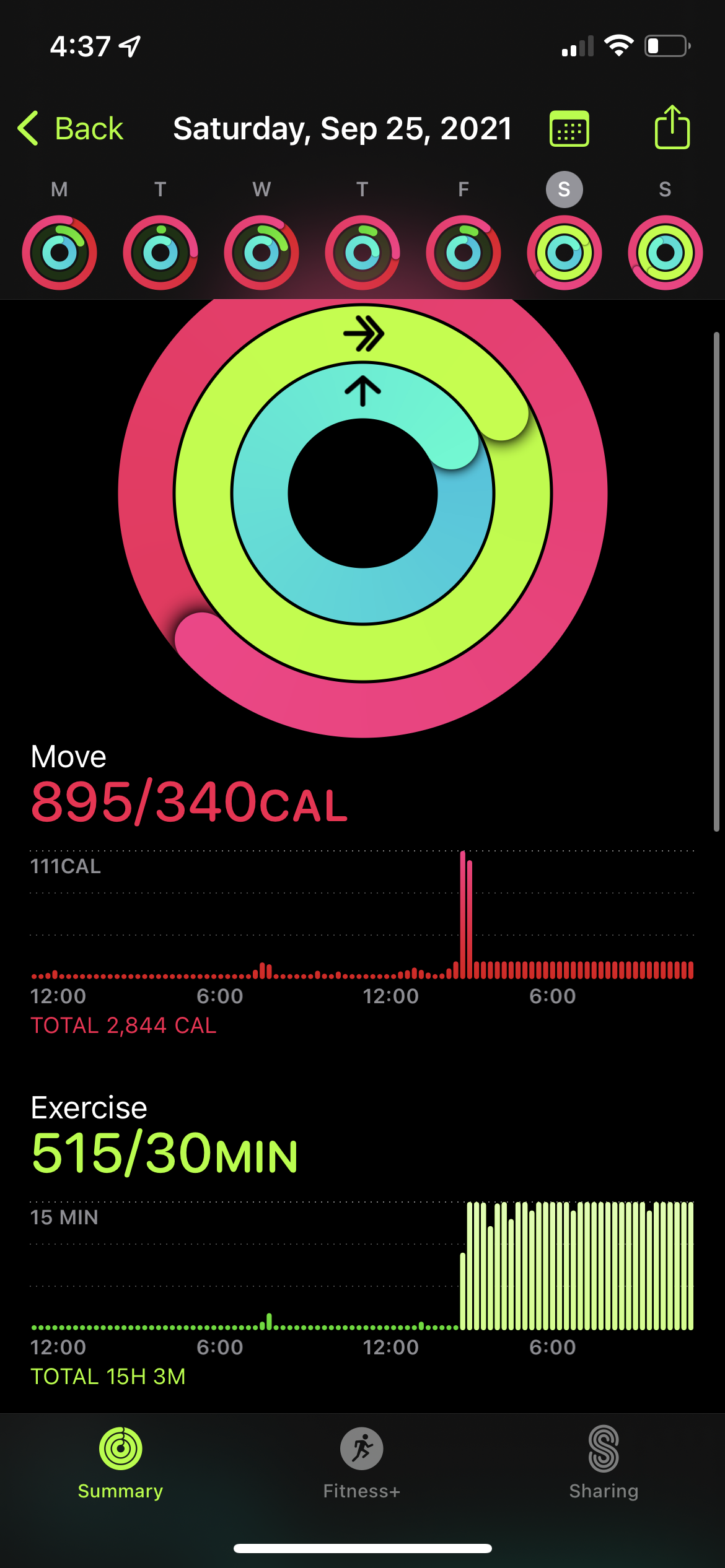
Task: Jump to Friday's activity rings
Action: (x=464, y=252)
